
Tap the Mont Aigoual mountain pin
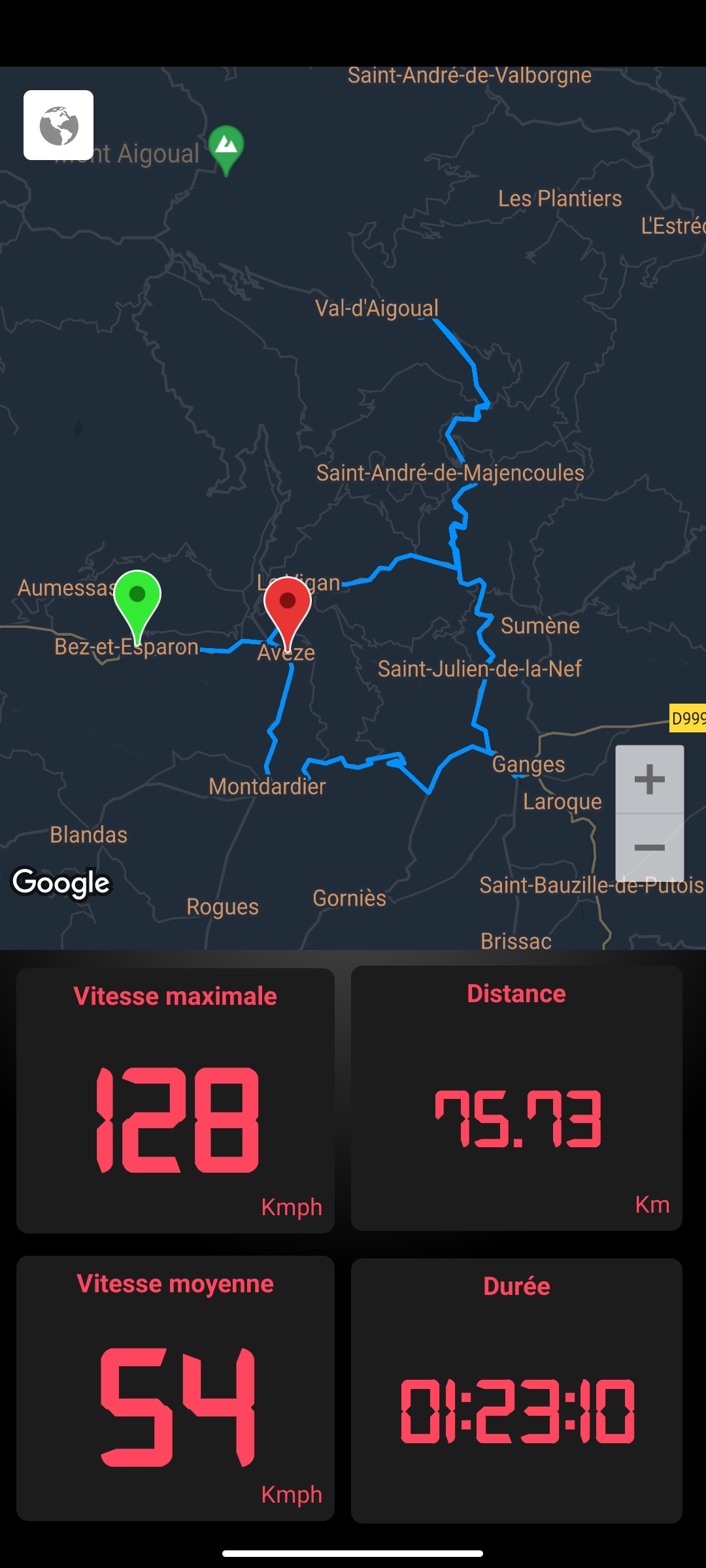(226, 148)
